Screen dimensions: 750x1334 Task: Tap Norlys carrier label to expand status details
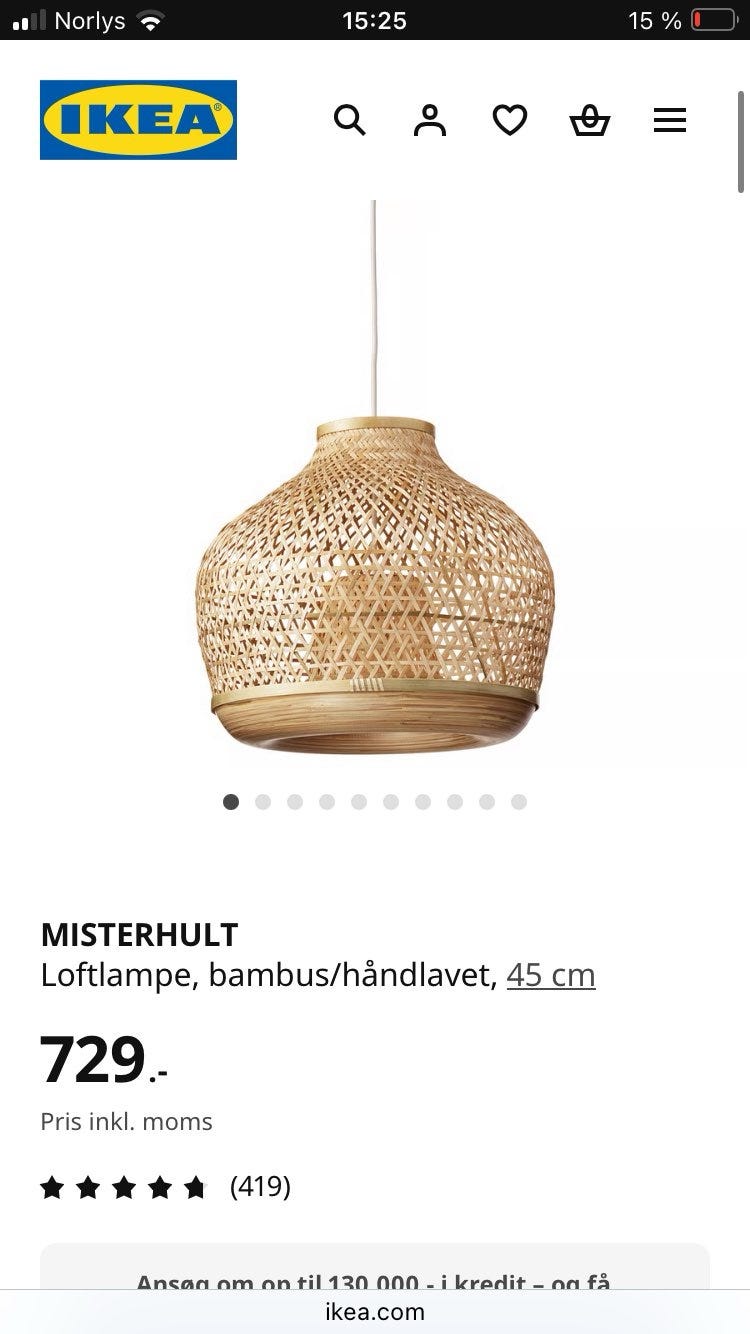pyautogui.click(x=90, y=20)
